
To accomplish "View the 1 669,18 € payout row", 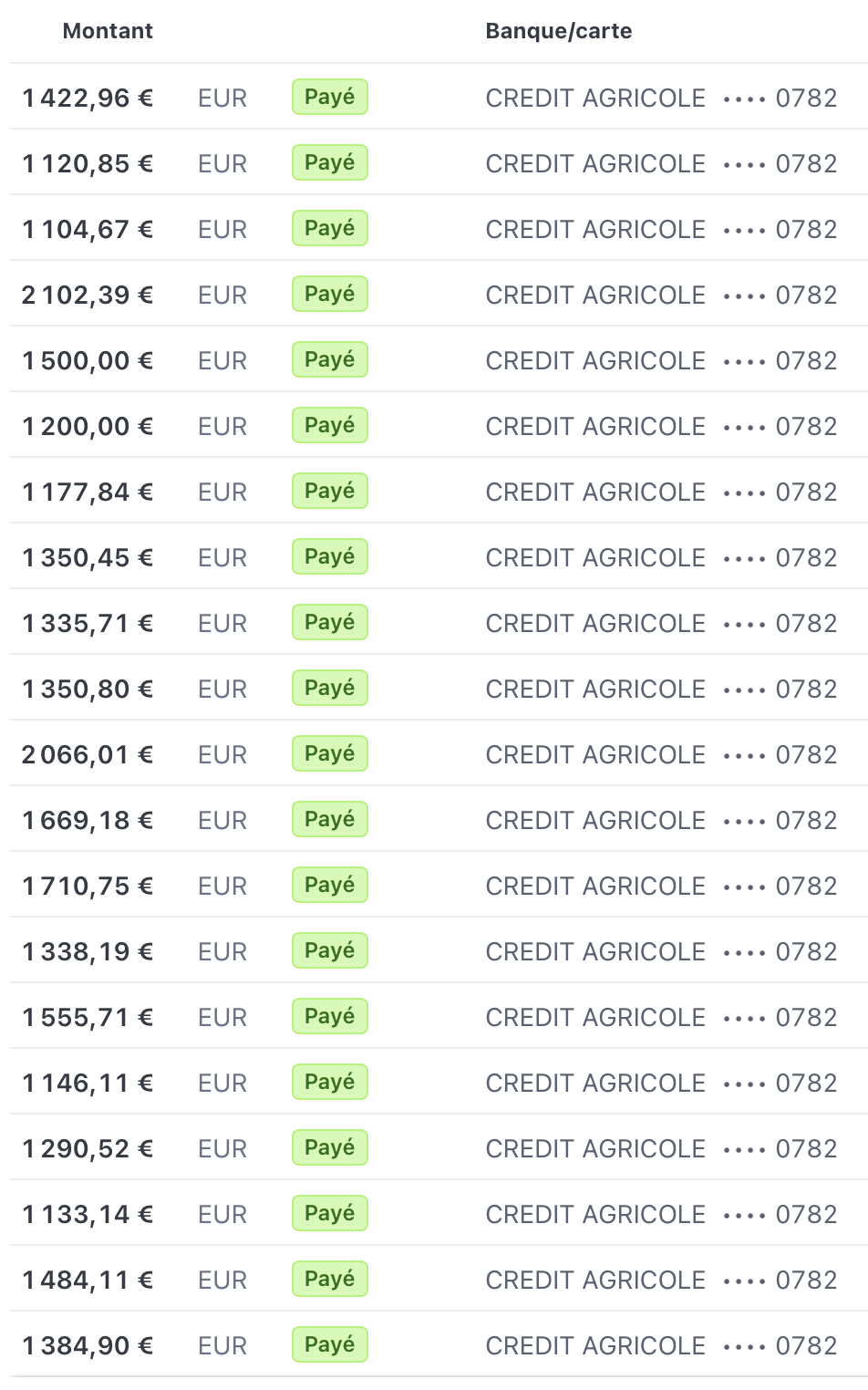I will click(88, 820).
